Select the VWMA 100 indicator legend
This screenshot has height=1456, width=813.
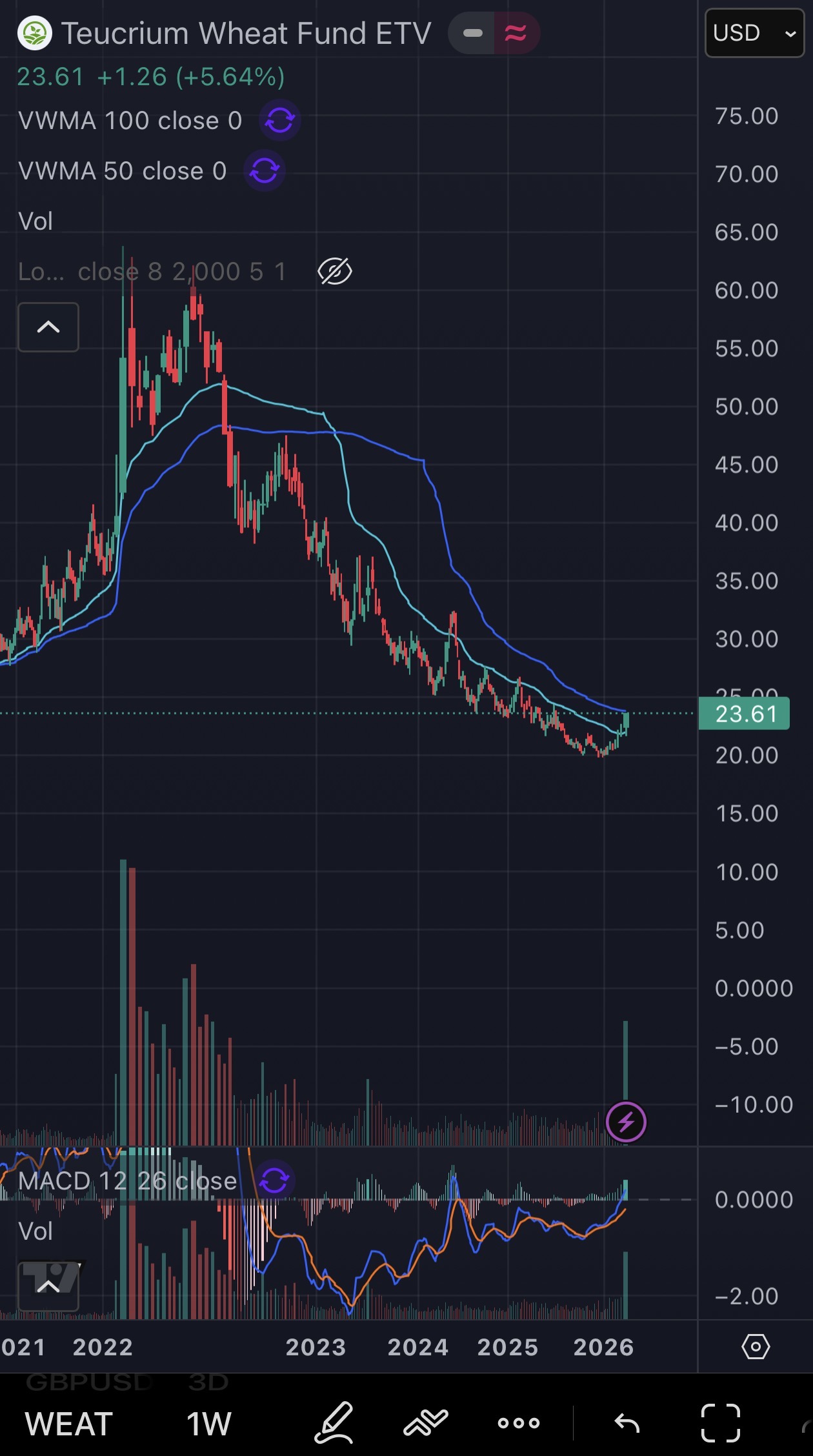130,121
